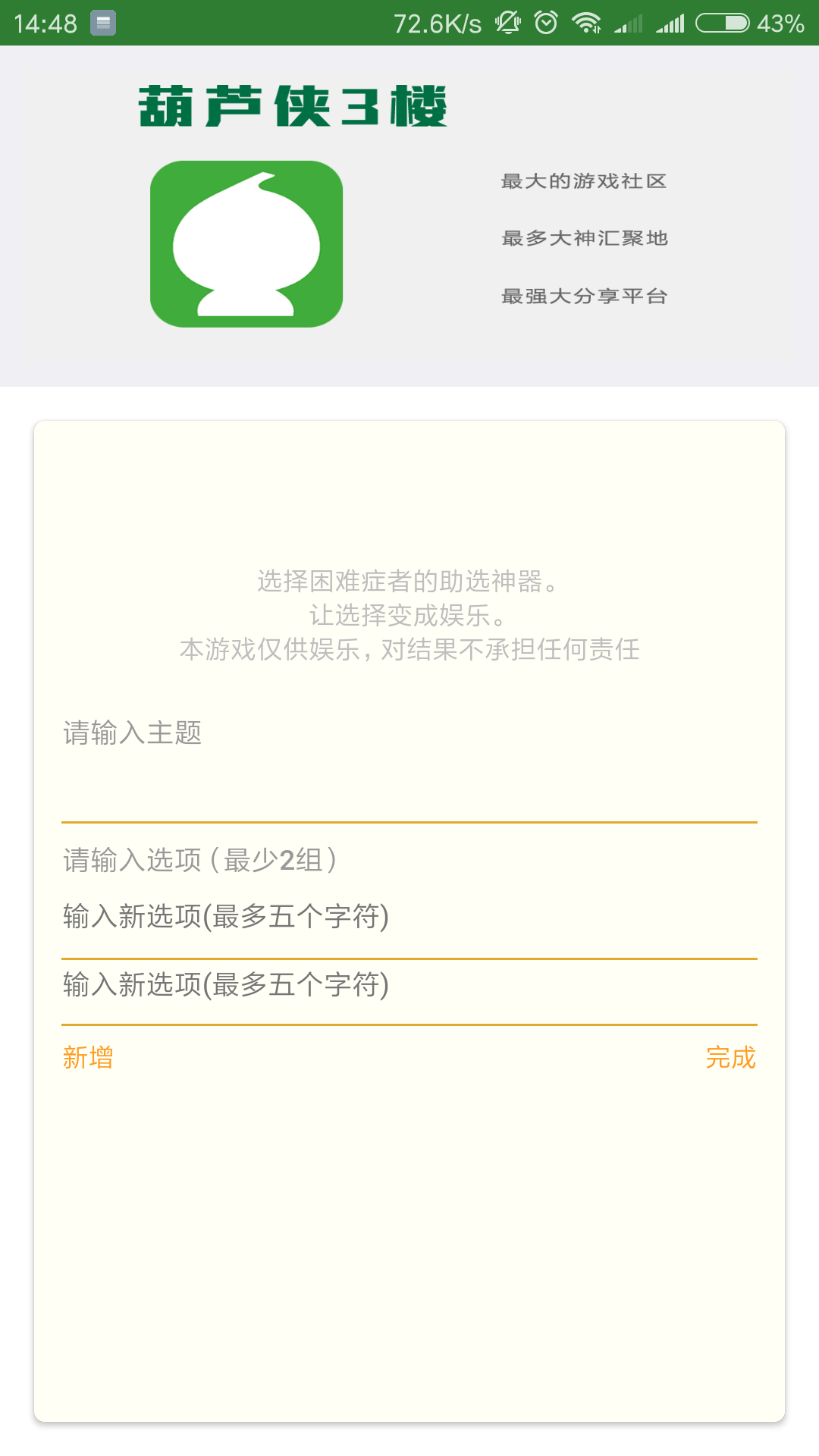Focus the second 输入新选项 option field
This screenshot has width=819, height=1456.
409,986
